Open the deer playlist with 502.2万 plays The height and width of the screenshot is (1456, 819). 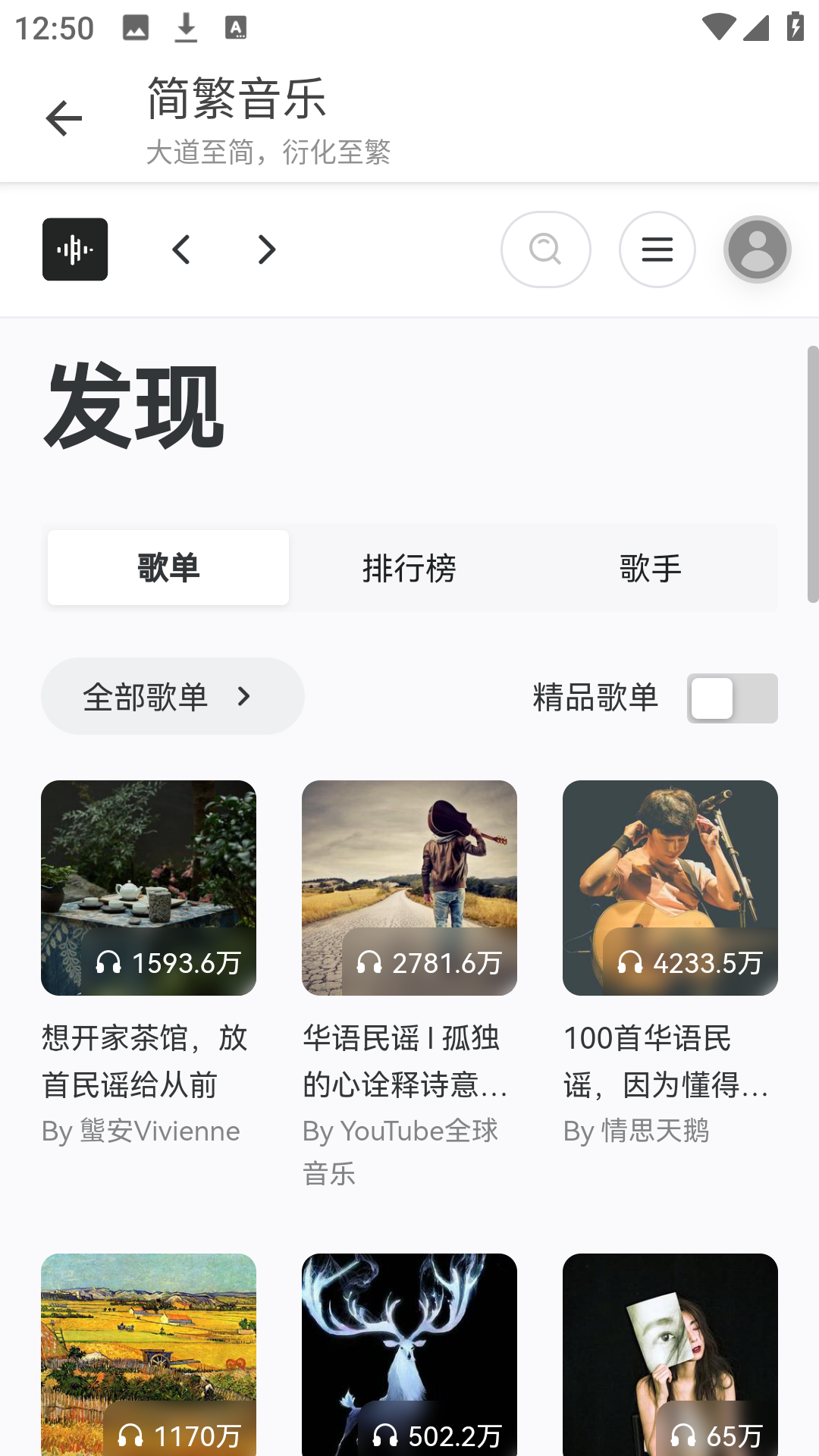click(x=409, y=1354)
